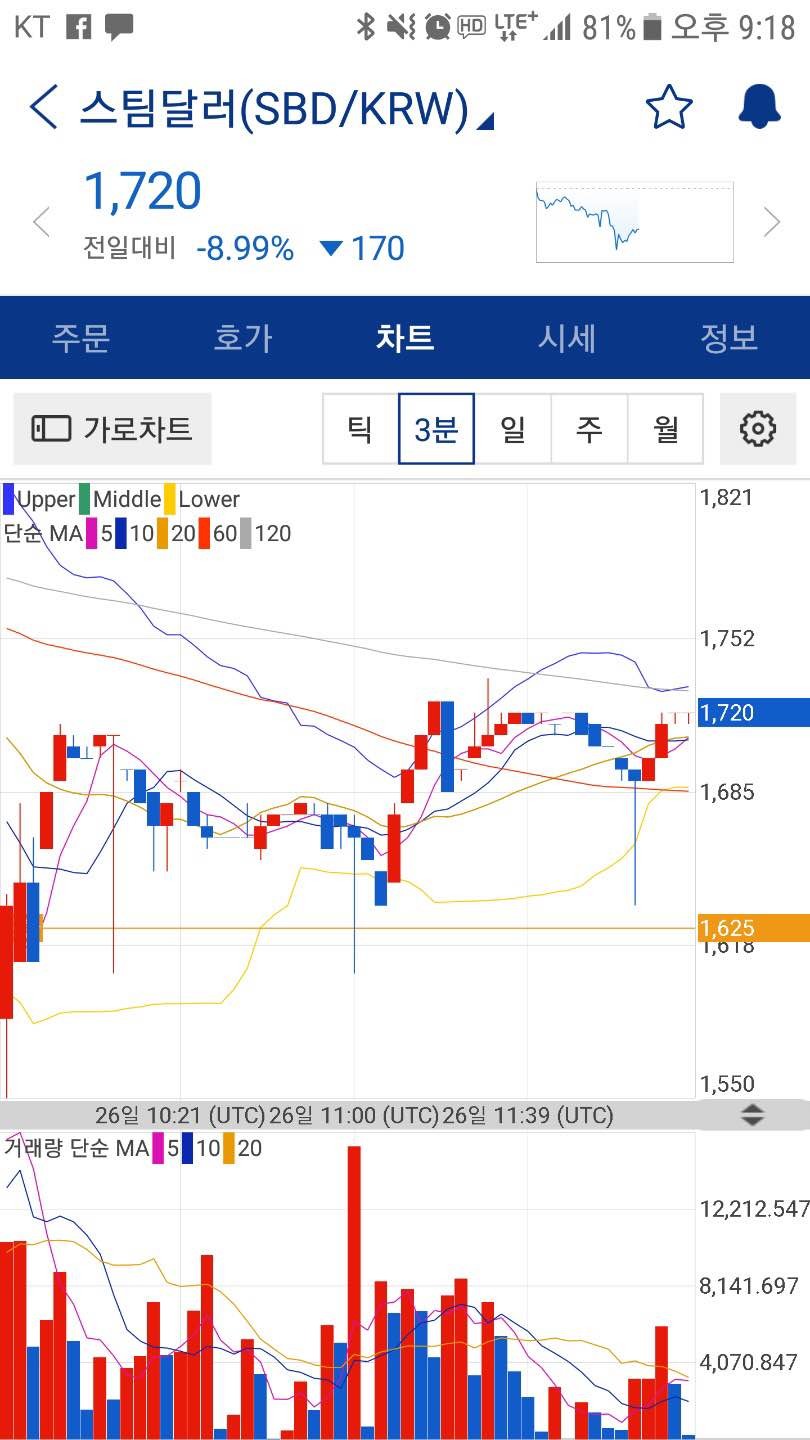Tap the right chevron beside the mini chart
810x1440 pixels.
(x=770, y=221)
